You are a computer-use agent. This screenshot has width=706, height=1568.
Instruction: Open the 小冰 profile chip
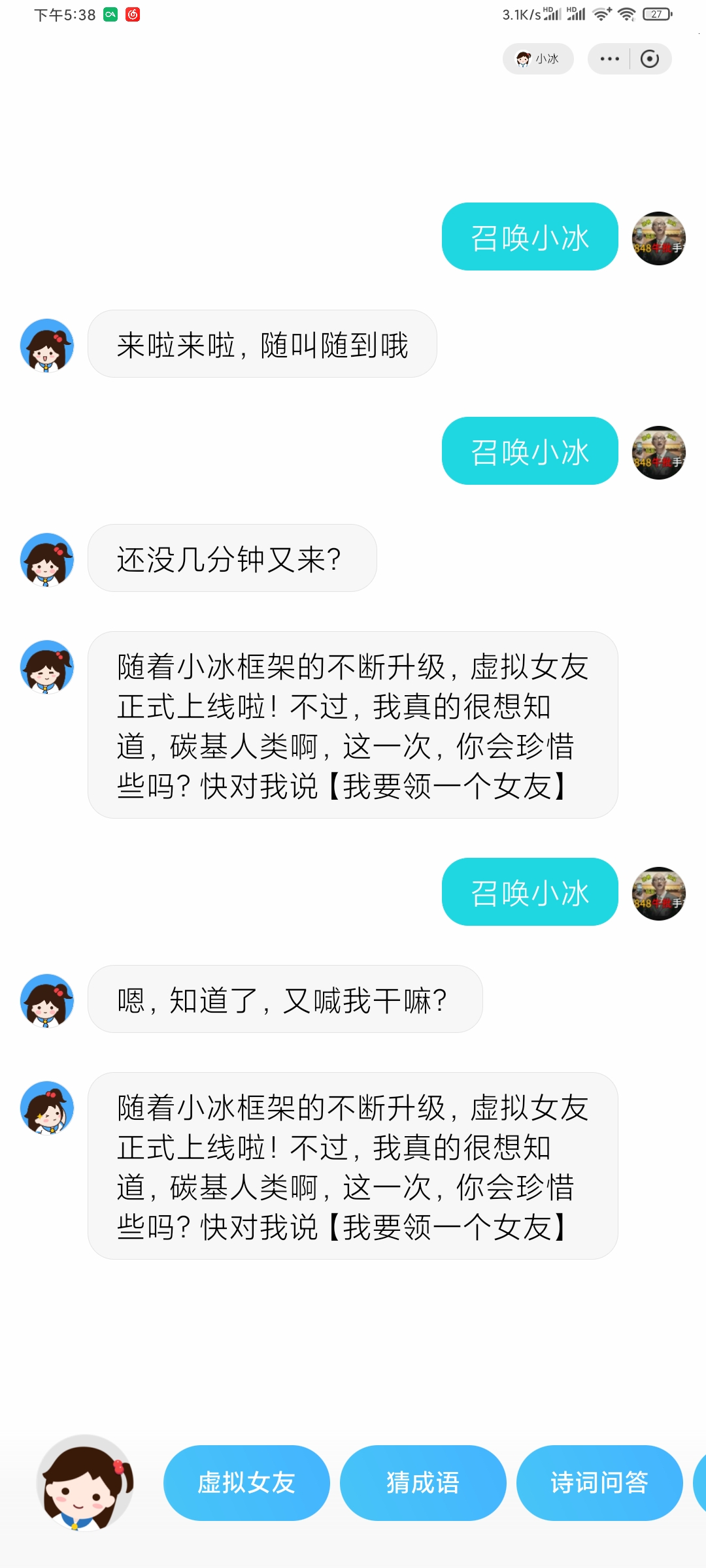pyautogui.click(x=538, y=59)
